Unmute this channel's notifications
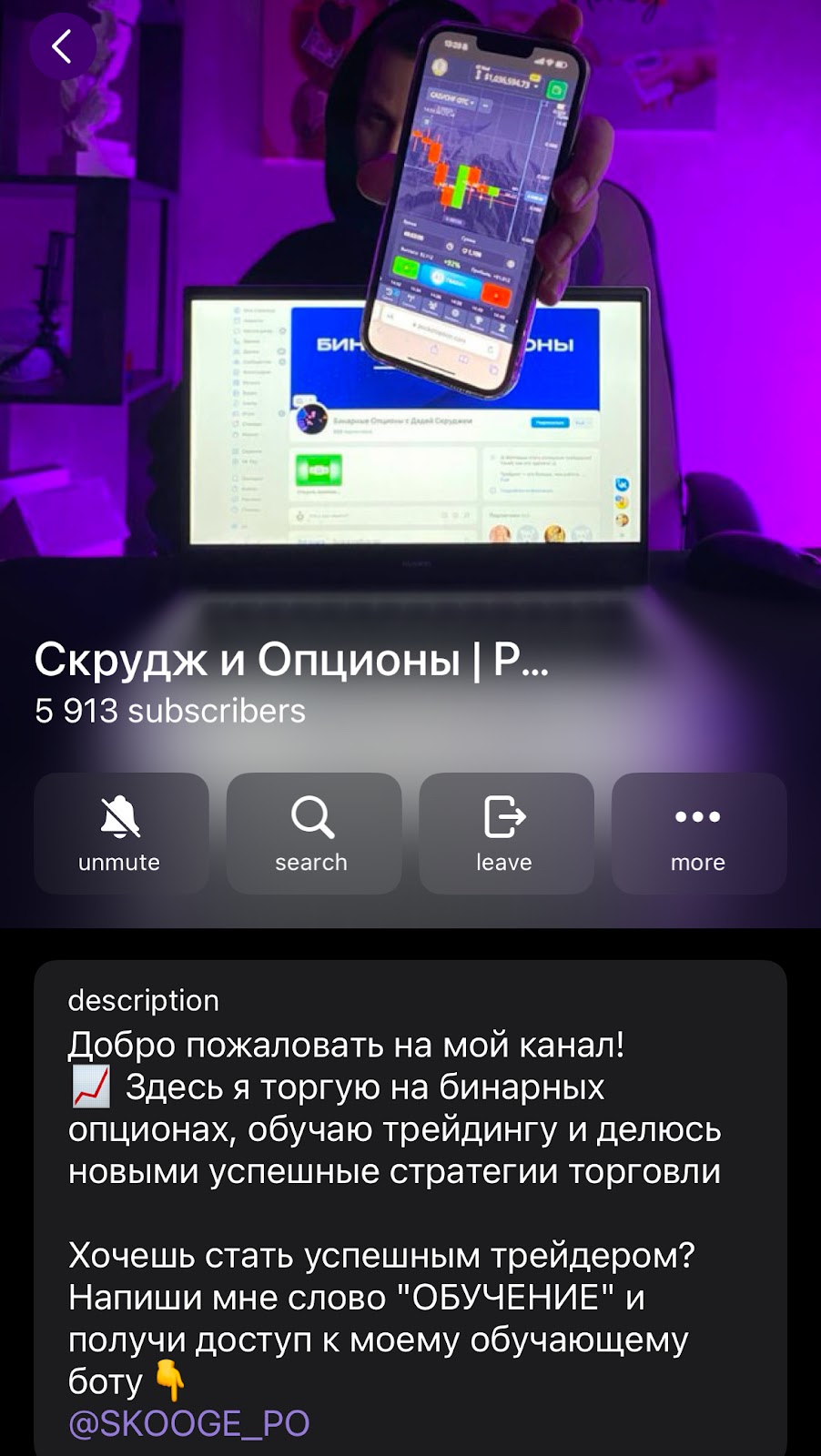Screen dimensions: 821x1456 pos(121,833)
